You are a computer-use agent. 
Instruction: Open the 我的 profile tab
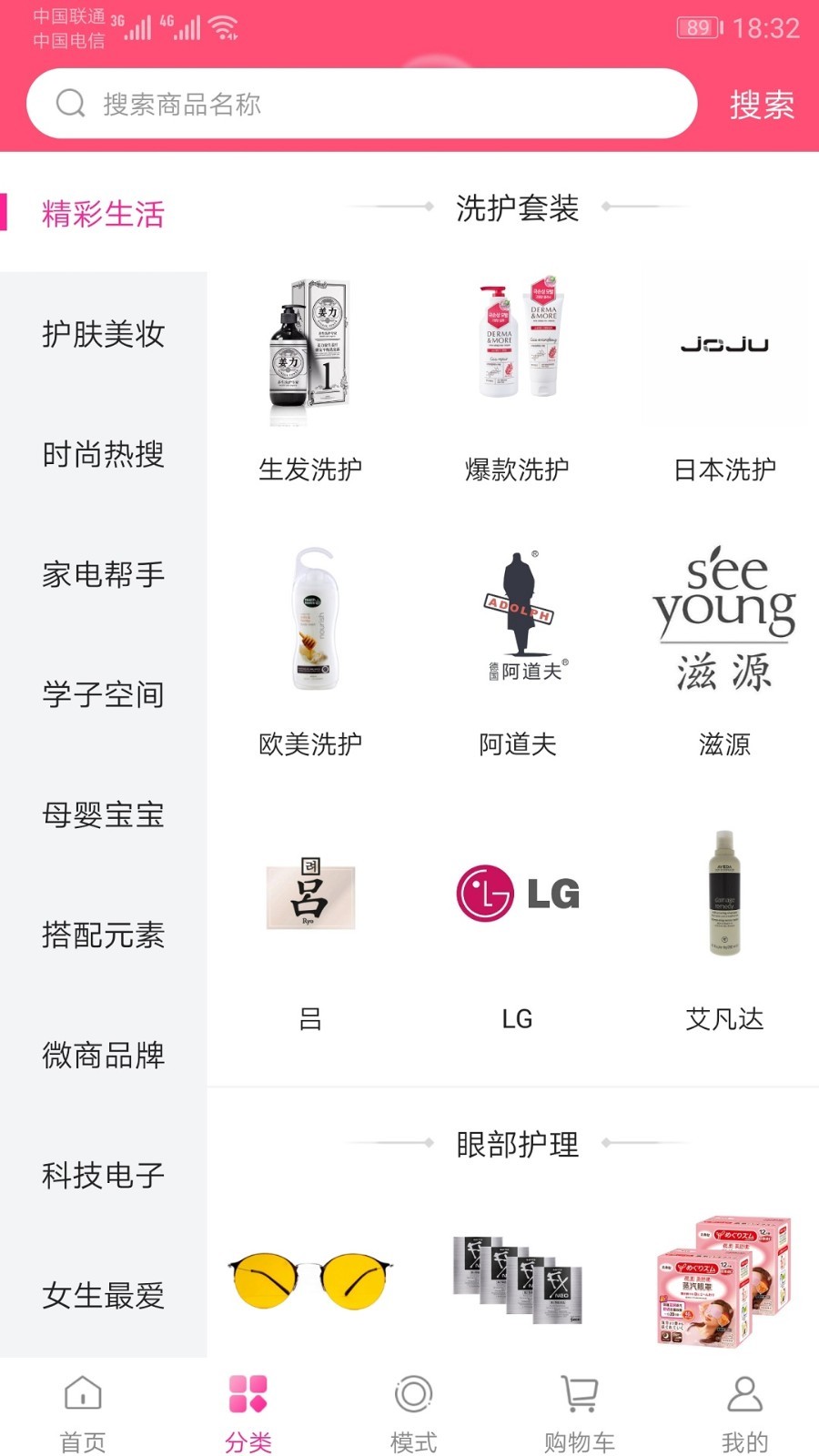(744, 1411)
